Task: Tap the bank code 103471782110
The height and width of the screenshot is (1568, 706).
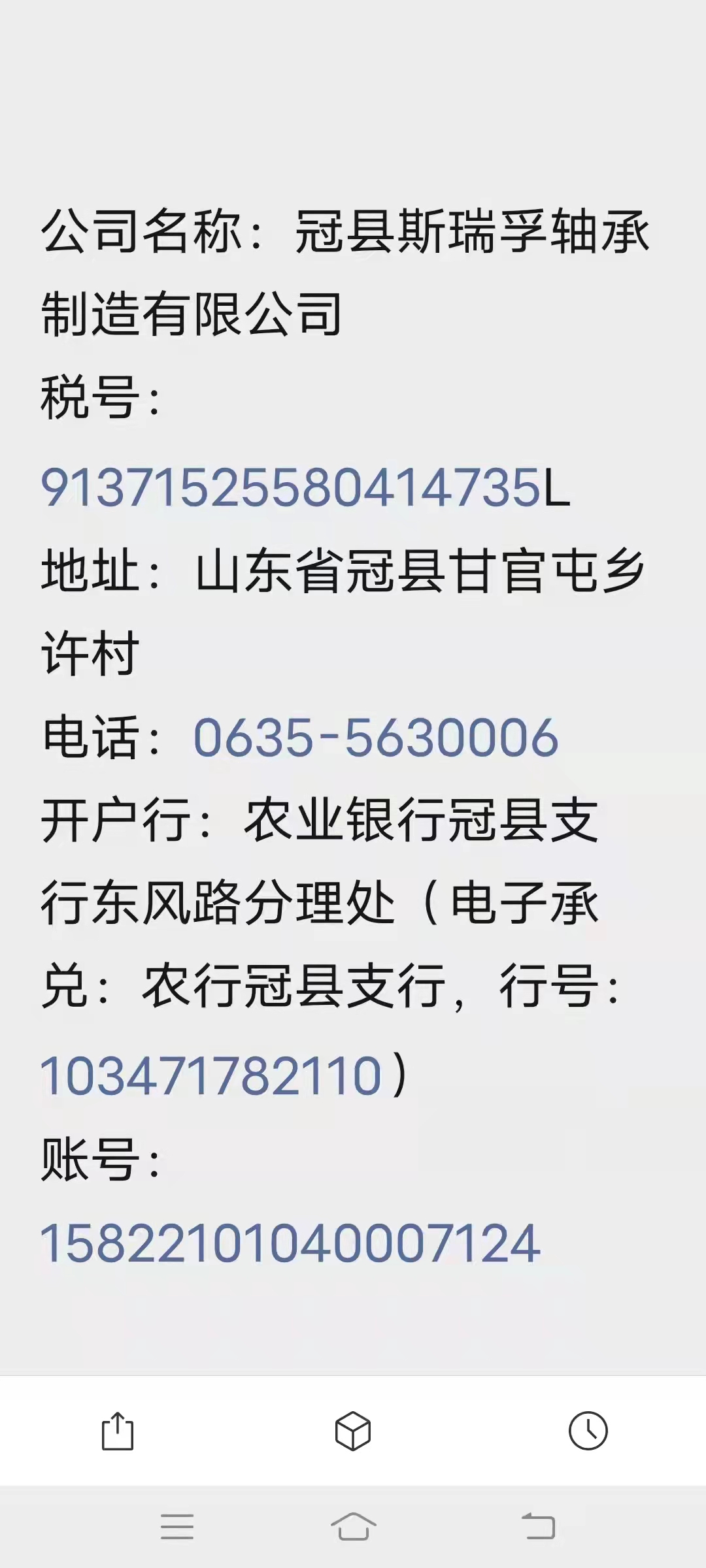Action: point(211,1076)
